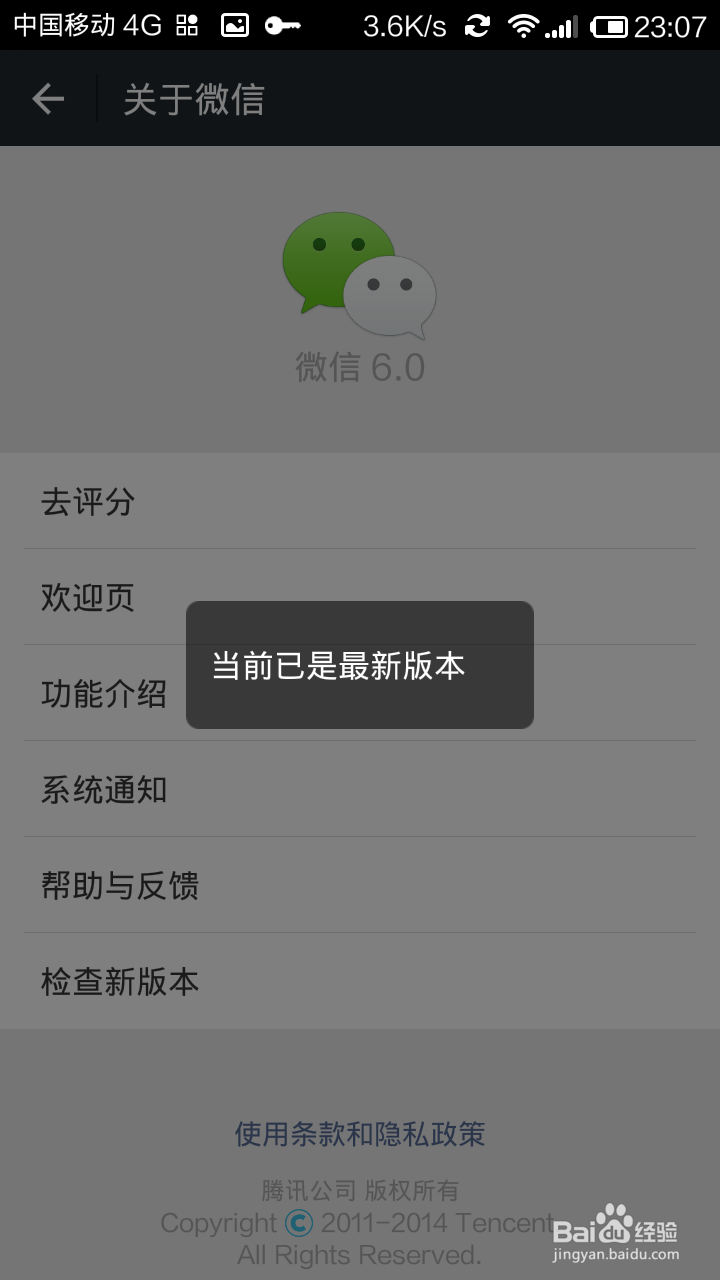Tap the Wi-Fi icon in the status bar
This screenshot has height=1280, width=720.
click(525, 25)
